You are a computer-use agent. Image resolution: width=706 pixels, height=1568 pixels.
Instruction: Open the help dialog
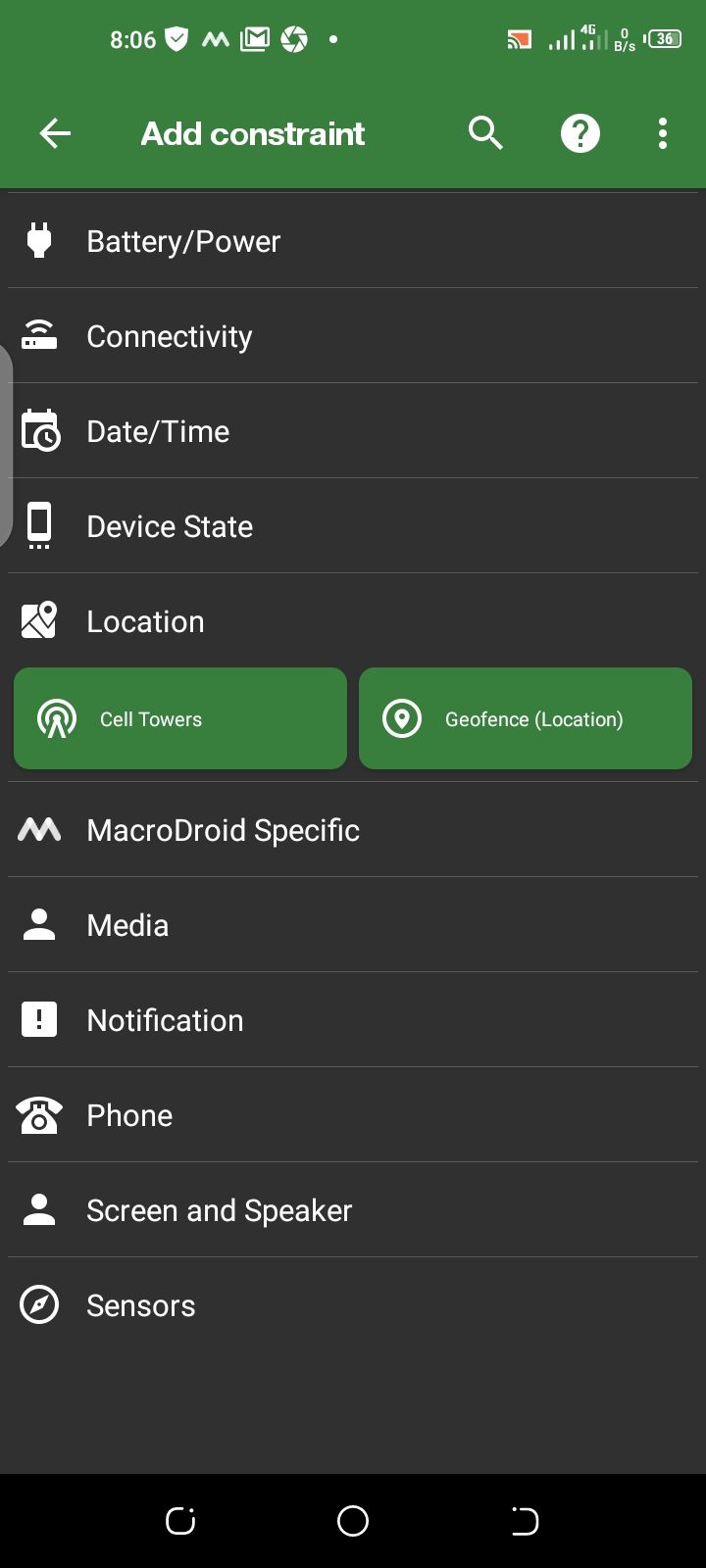pyautogui.click(x=580, y=132)
